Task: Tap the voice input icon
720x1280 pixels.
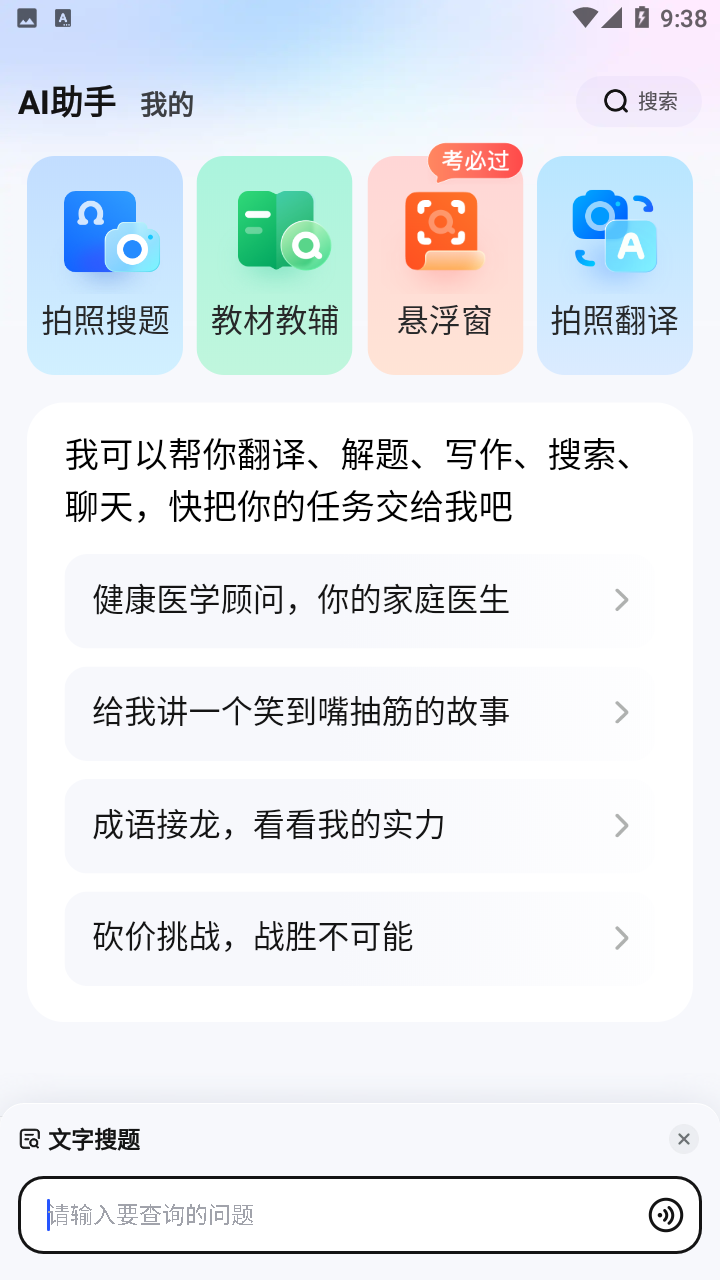Action: coord(666,1215)
